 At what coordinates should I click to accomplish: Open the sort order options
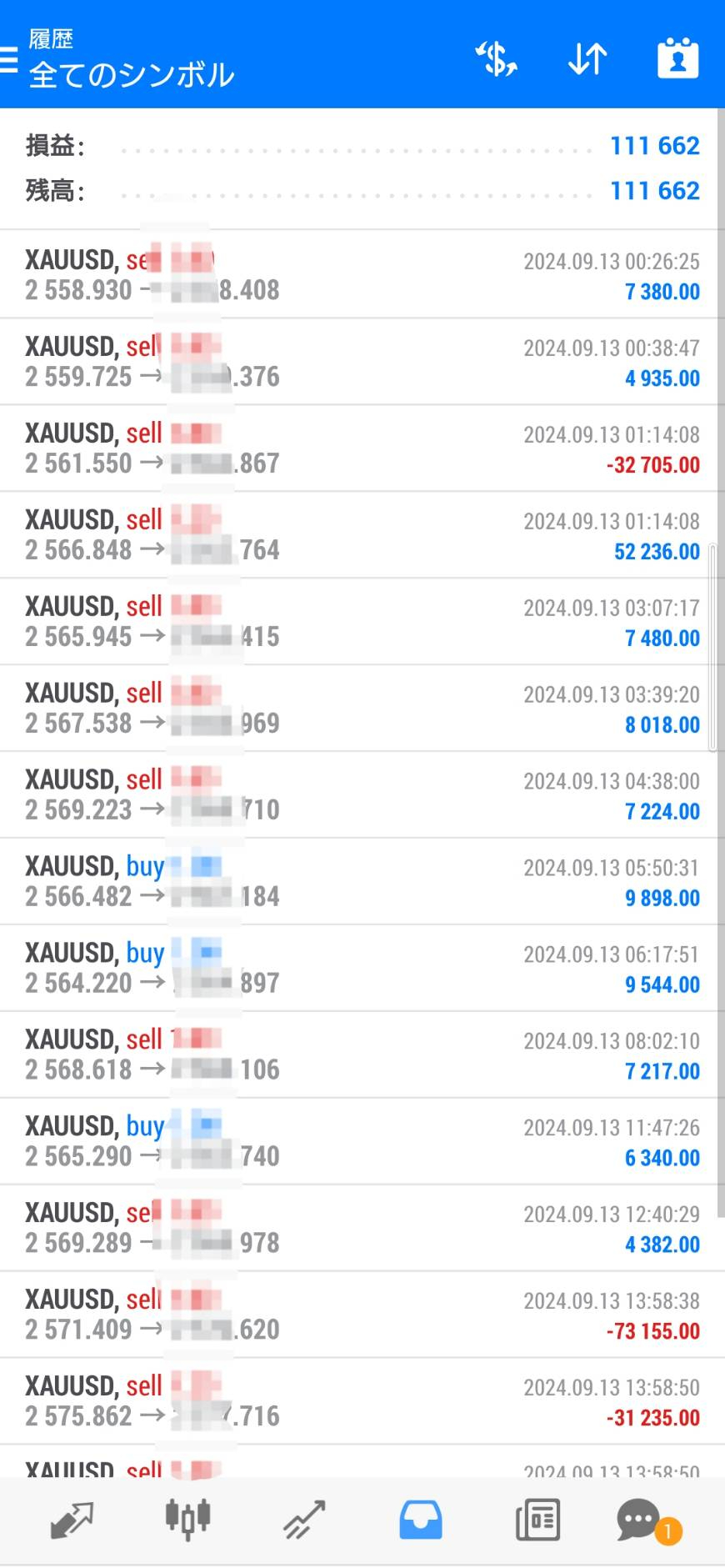(587, 58)
